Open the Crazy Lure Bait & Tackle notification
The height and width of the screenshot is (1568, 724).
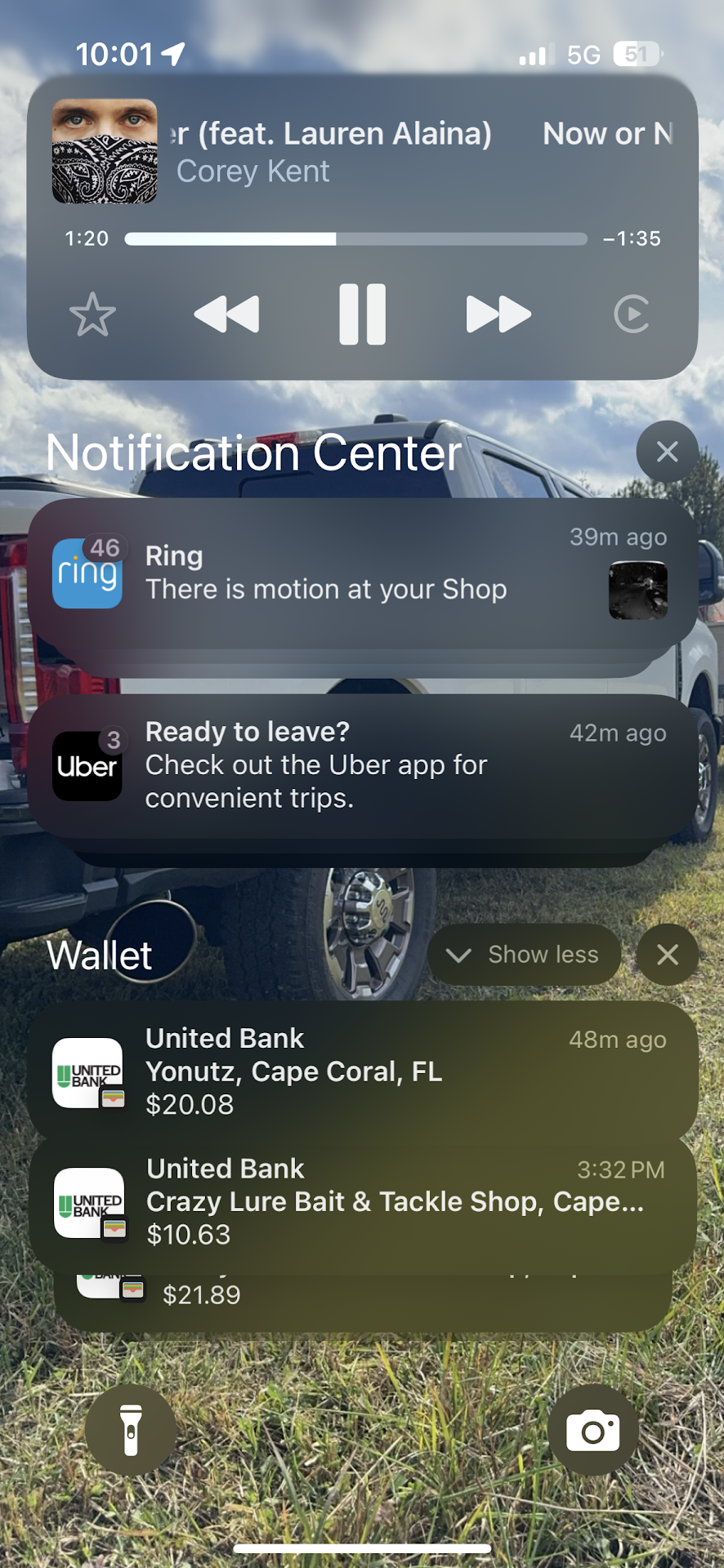(x=361, y=1201)
